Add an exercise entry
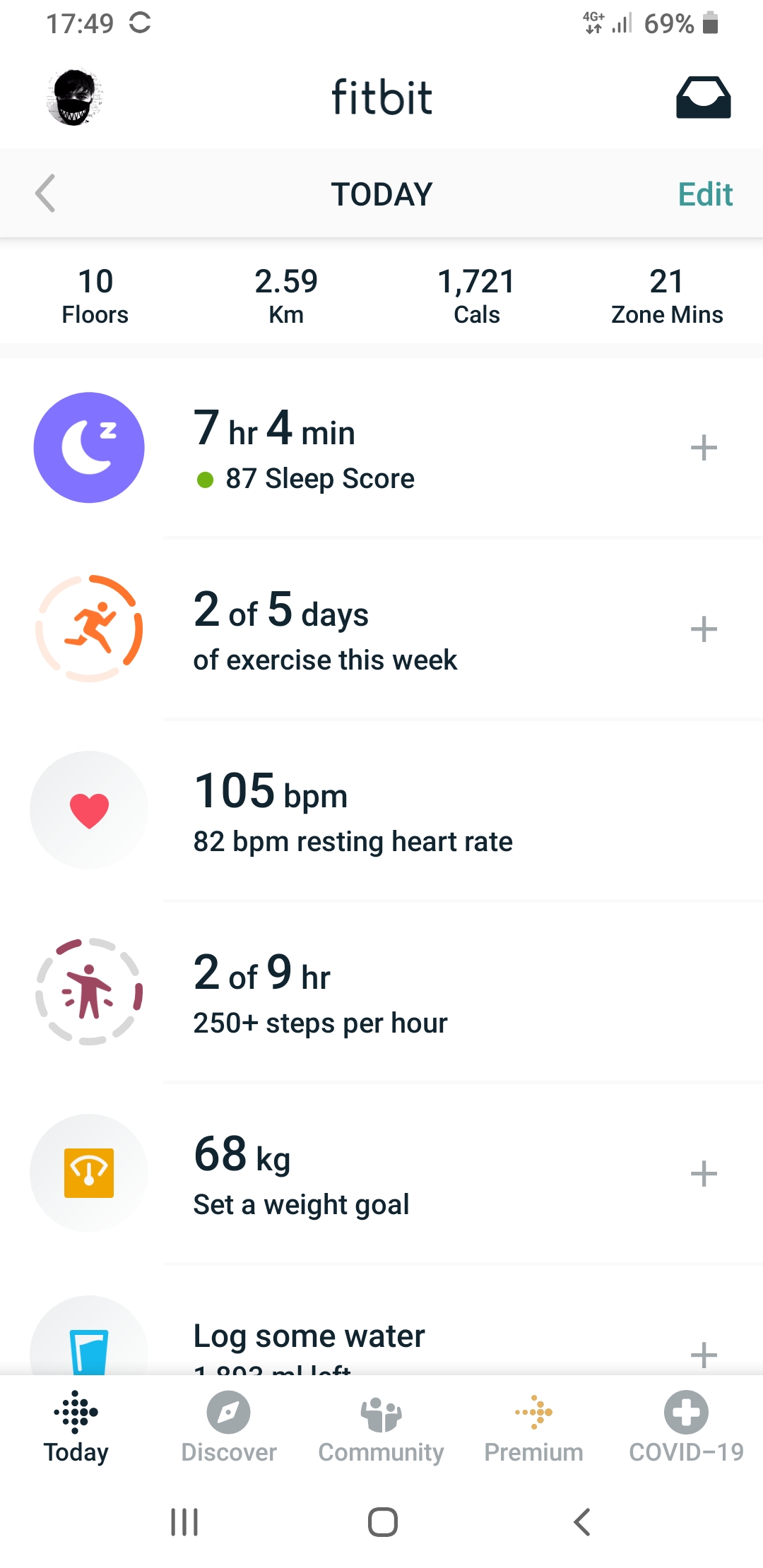The width and height of the screenshot is (763, 1568). pyautogui.click(x=704, y=629)
